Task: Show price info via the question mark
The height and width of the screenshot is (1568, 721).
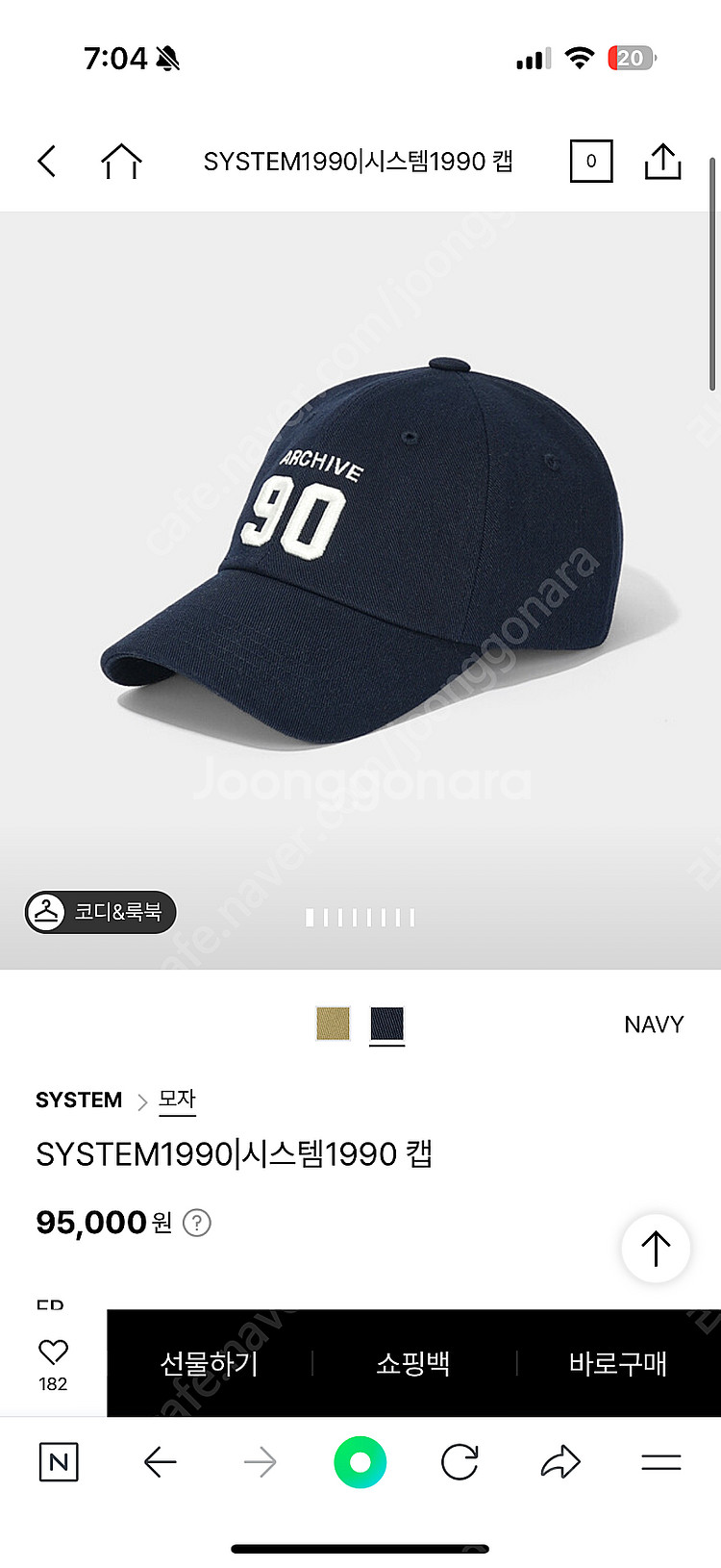Action: [197, 1223]
